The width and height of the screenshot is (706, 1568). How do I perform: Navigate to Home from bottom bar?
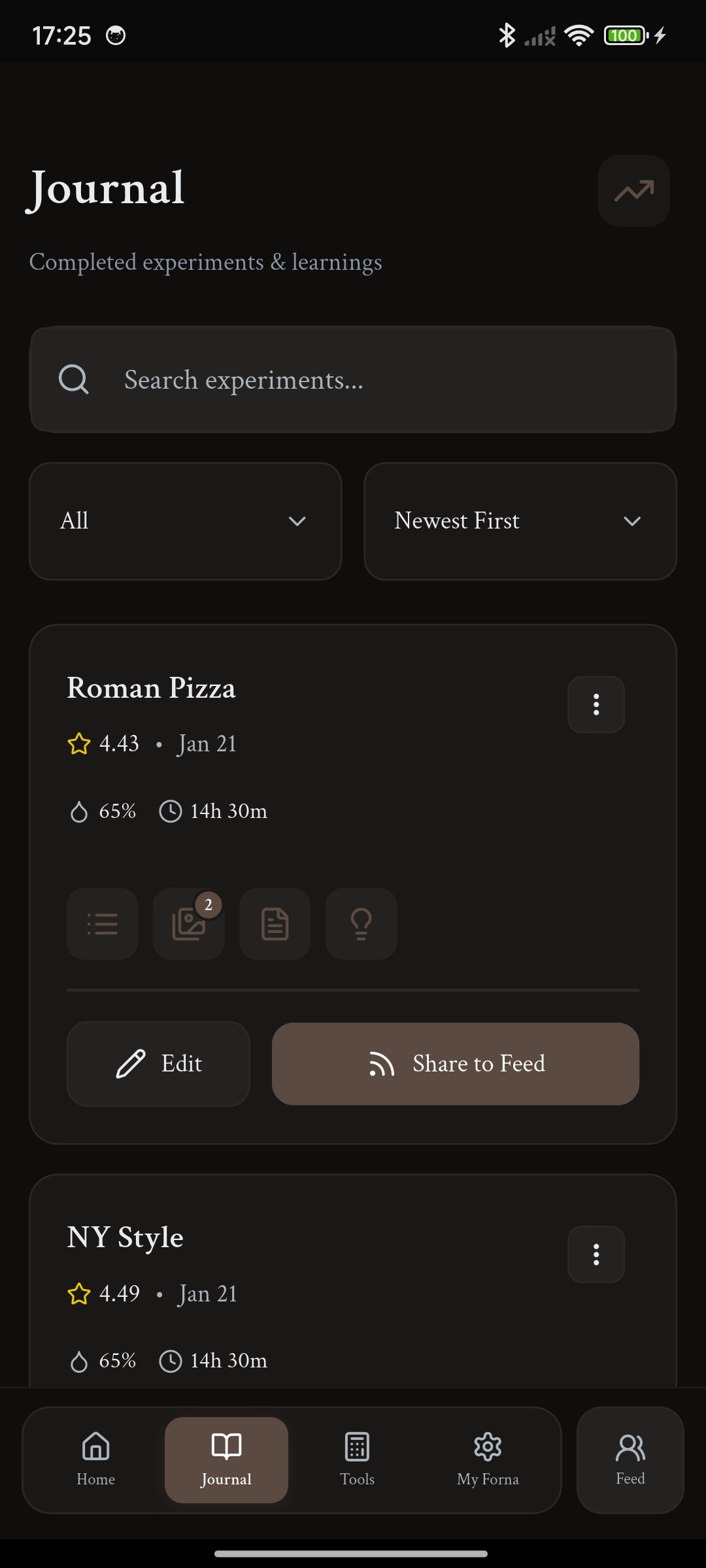click(x=95, y=1460)
